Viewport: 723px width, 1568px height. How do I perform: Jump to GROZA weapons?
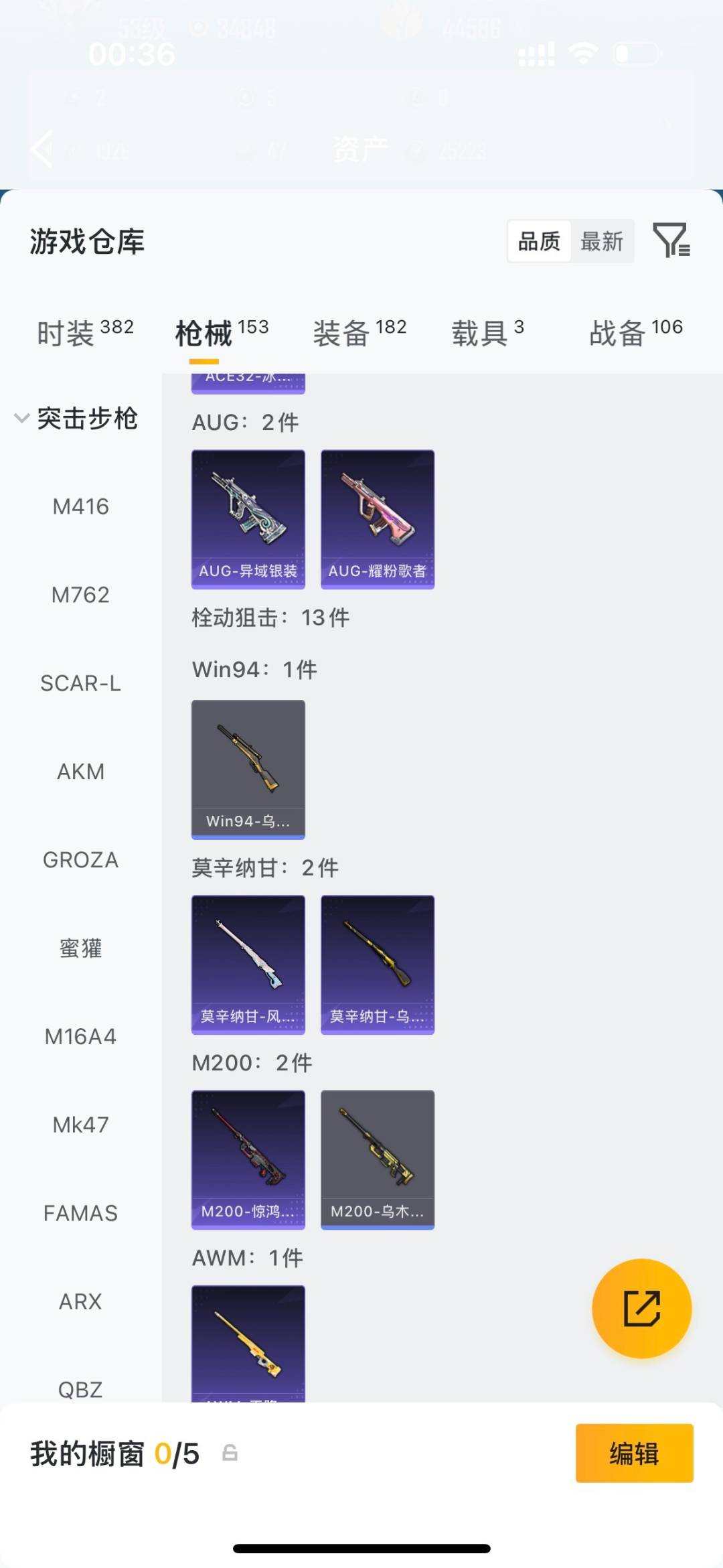tap(80, 860)
